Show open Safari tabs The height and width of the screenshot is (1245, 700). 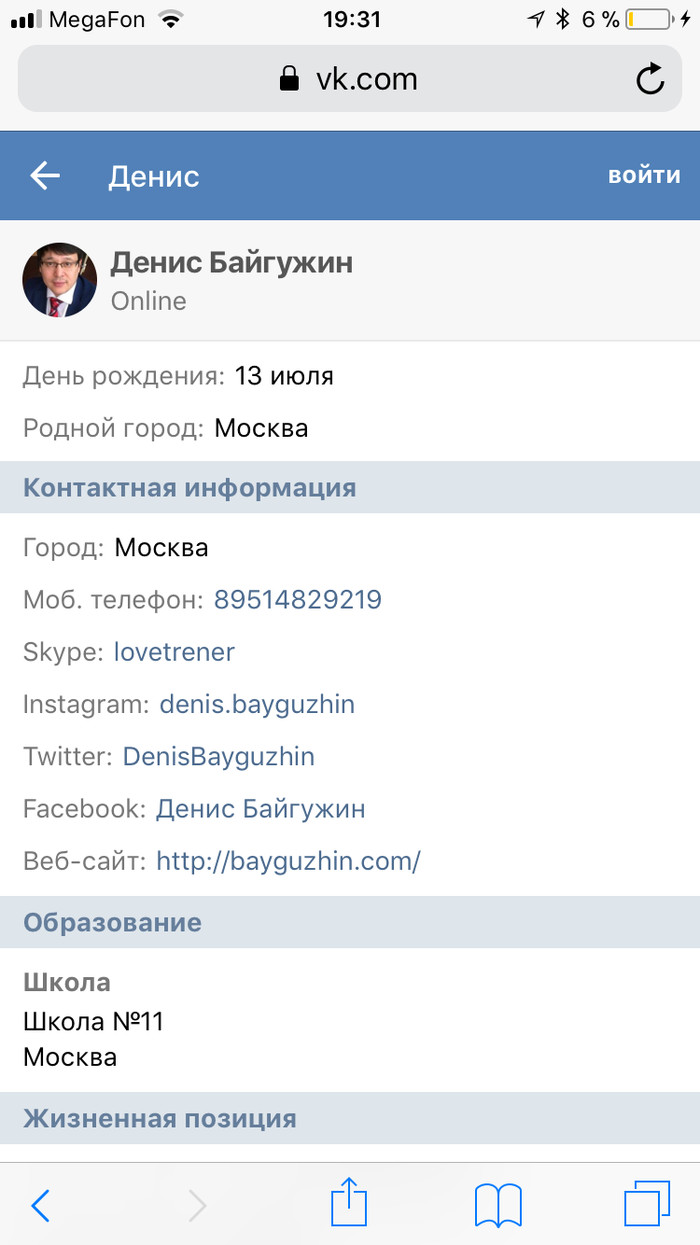pyautogui.click(x=646, y=1203)
